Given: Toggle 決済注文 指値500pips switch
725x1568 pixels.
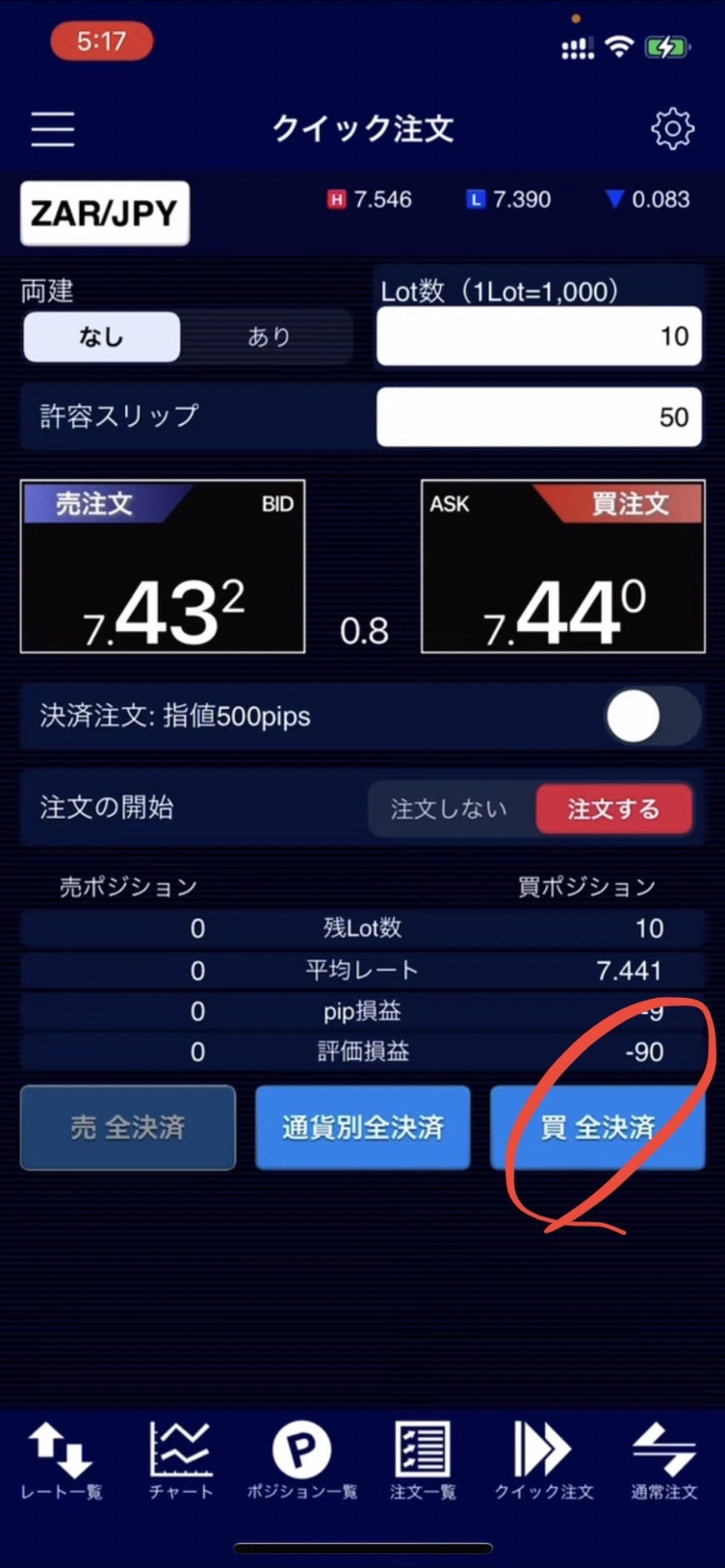Looking at the screenshot, I should tap(652, 717).
